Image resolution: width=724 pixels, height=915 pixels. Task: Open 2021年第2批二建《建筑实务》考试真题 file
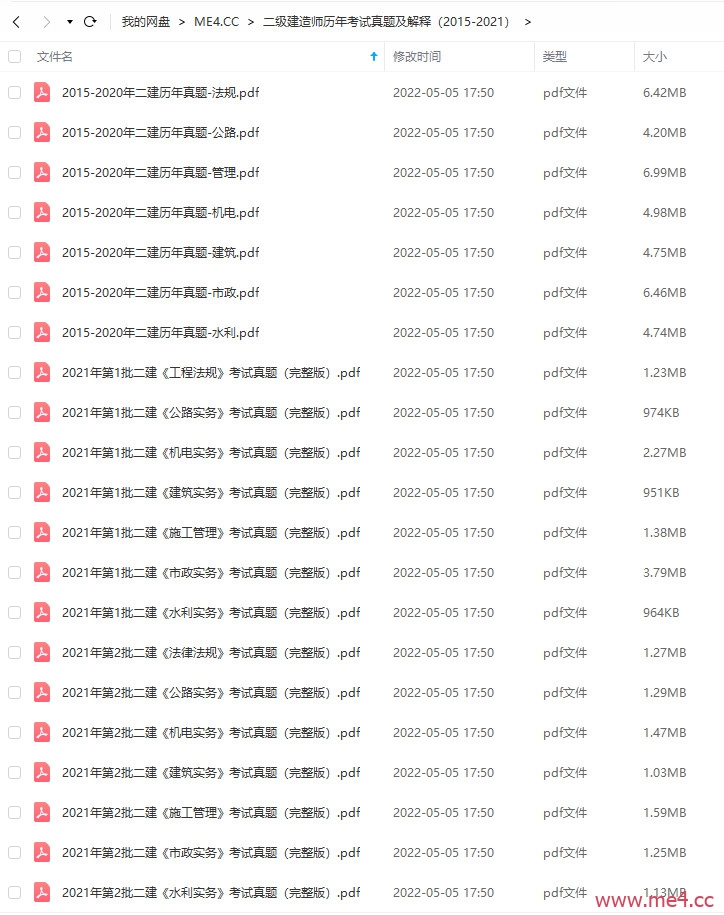210,773
